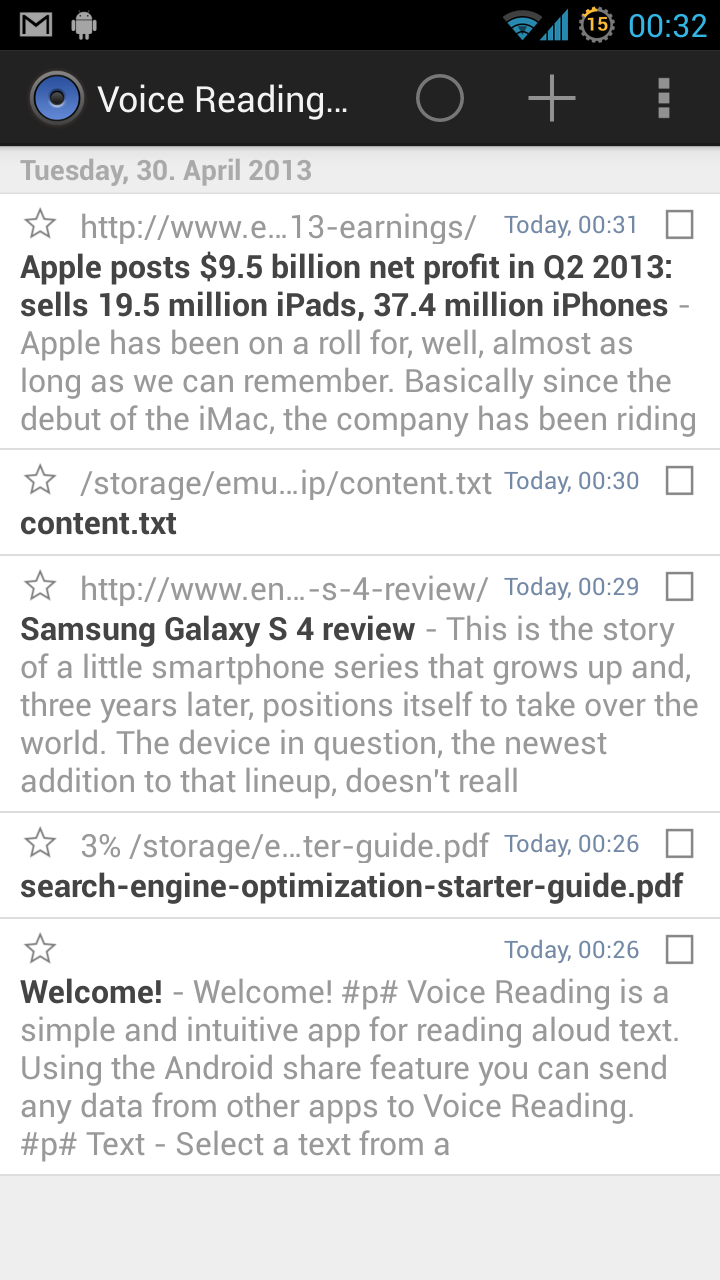Star the content.txt entry
This screenshot has height=1280, width=720.
coord(40,481)
